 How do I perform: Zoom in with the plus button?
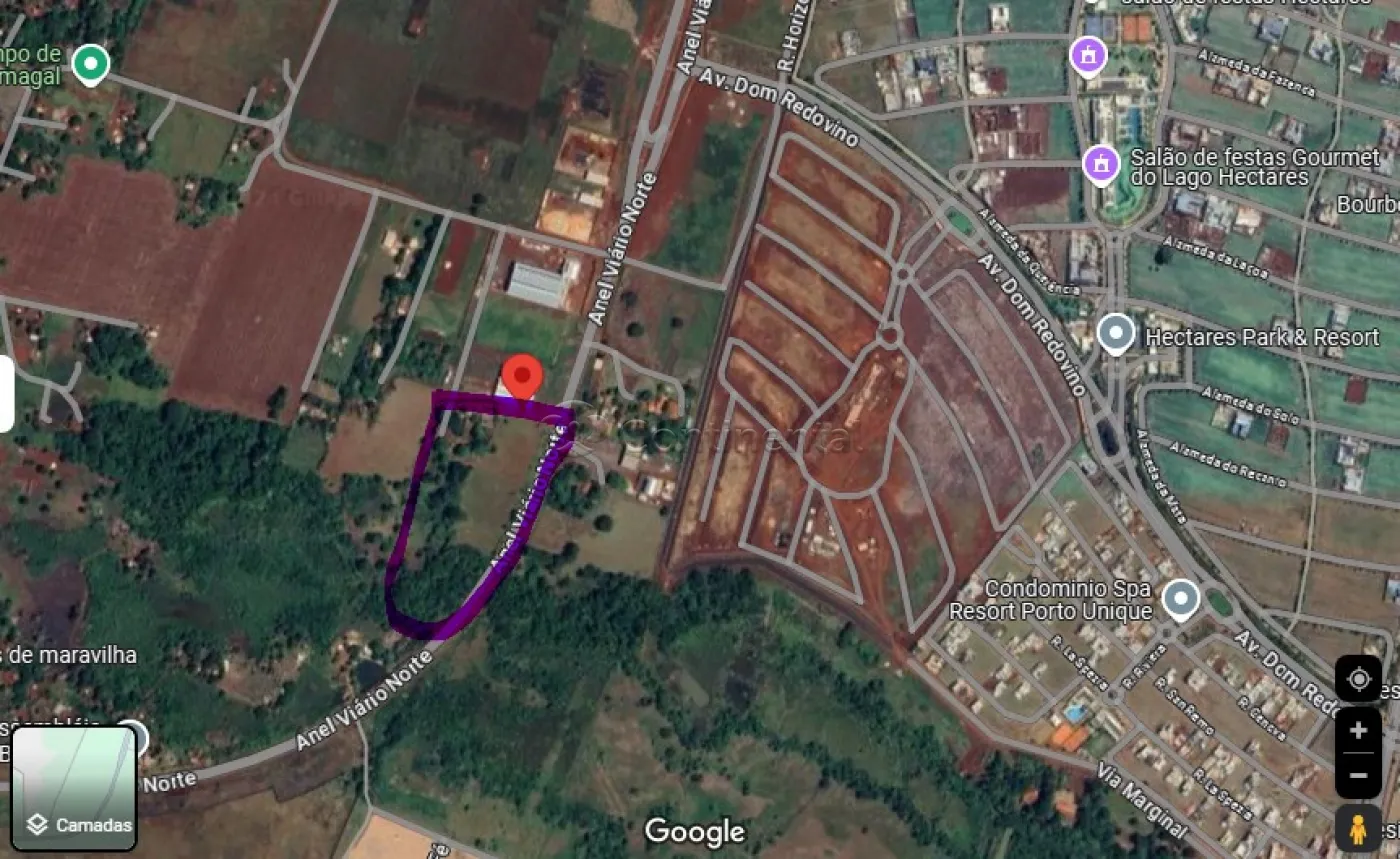coord(1358,731)
